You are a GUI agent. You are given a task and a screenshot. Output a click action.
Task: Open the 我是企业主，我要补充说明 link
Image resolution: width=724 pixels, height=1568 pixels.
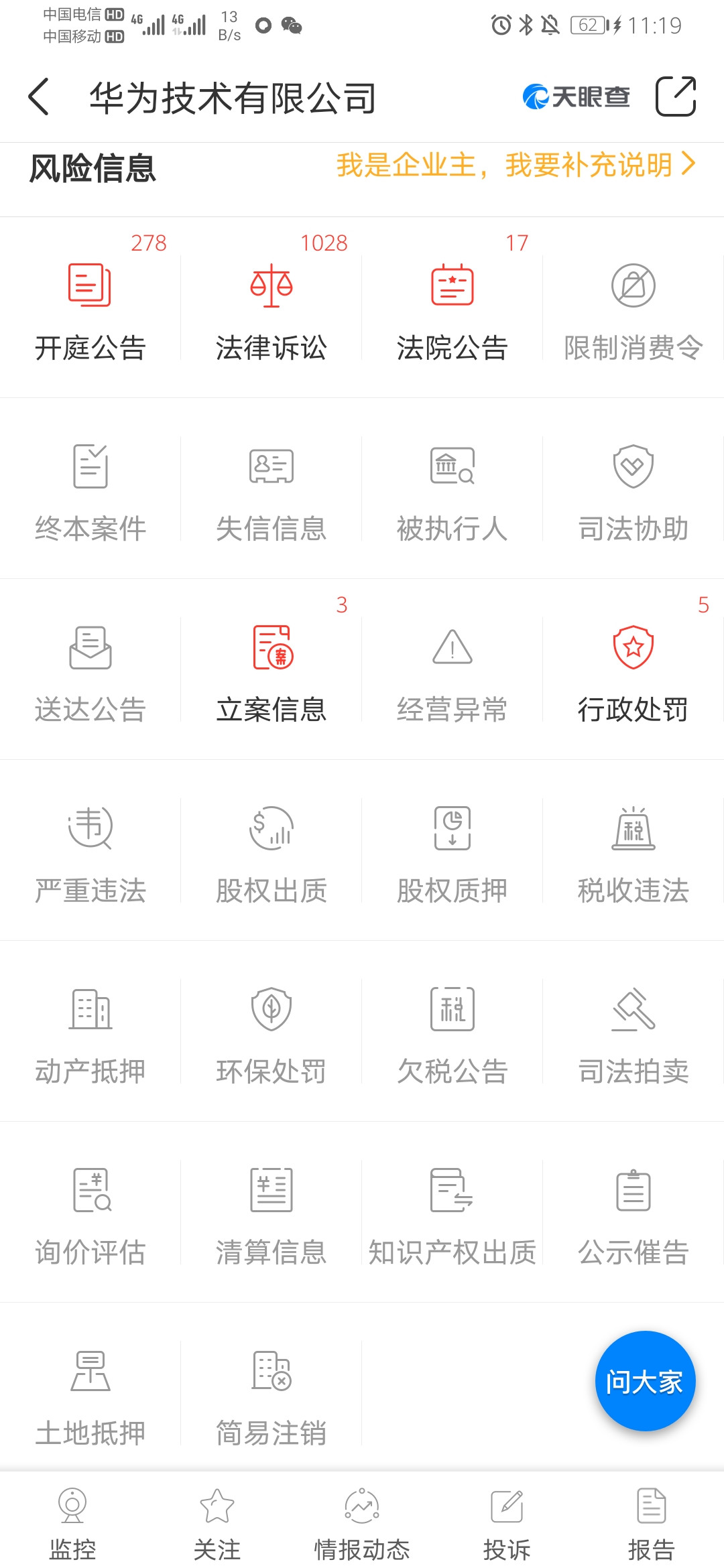(516, 165)
